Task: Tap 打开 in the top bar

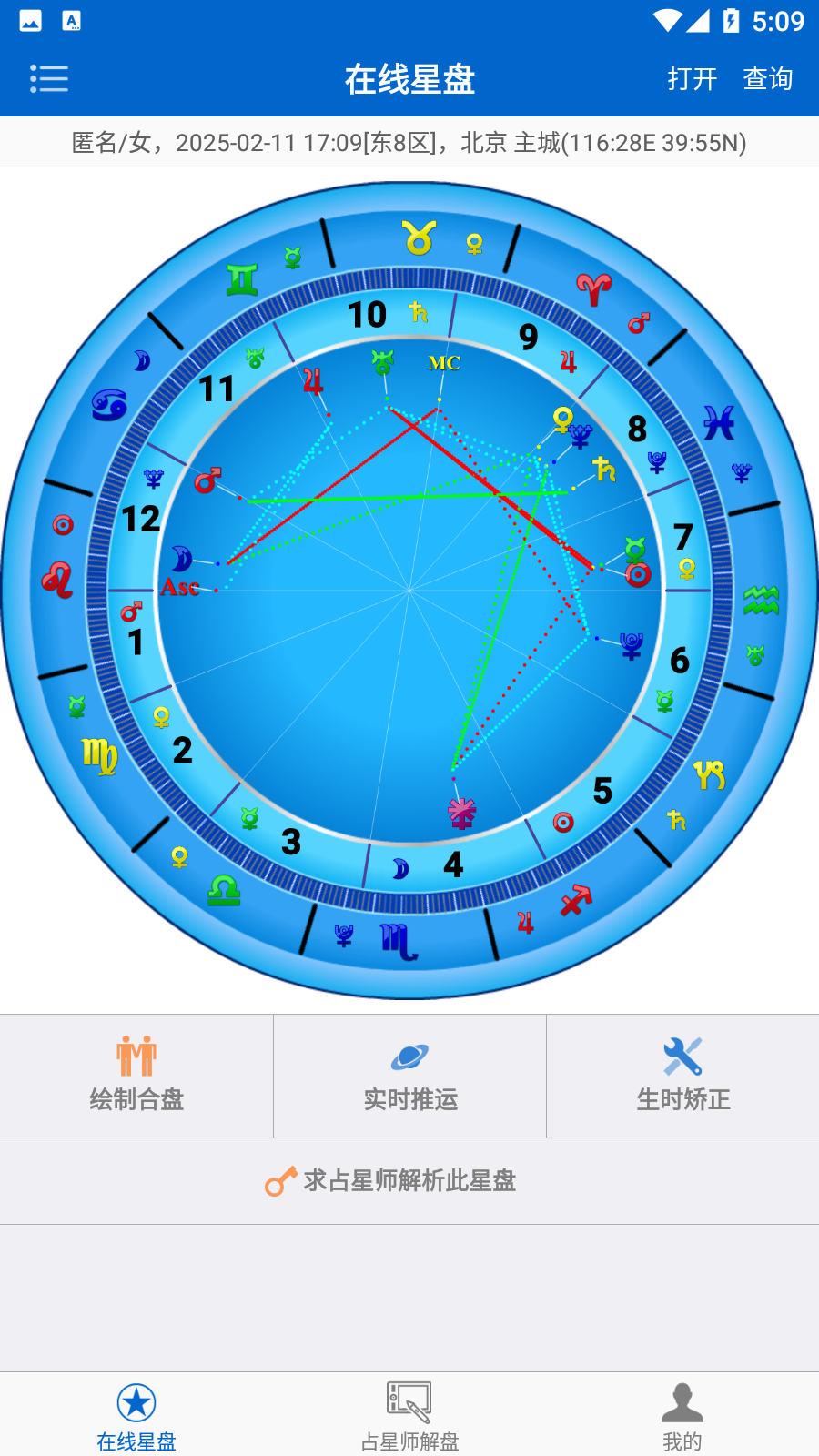Action: point(692,79)
